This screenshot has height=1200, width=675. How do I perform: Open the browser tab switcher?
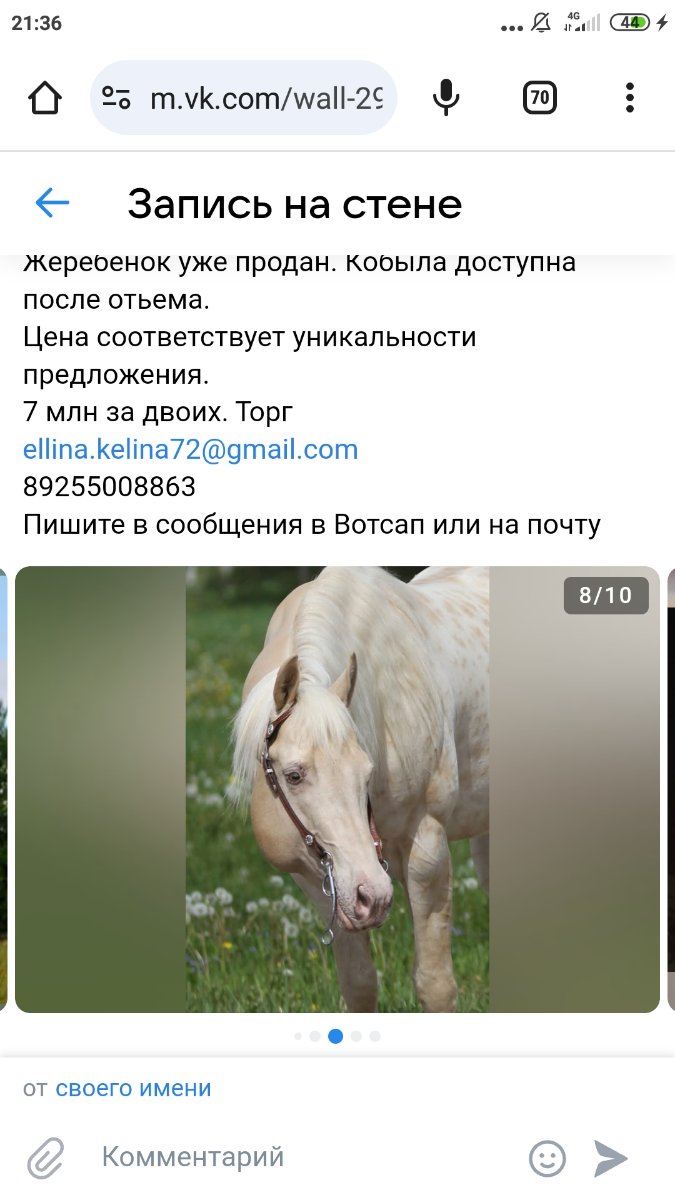pyautogui.click(x=539, y=98)
